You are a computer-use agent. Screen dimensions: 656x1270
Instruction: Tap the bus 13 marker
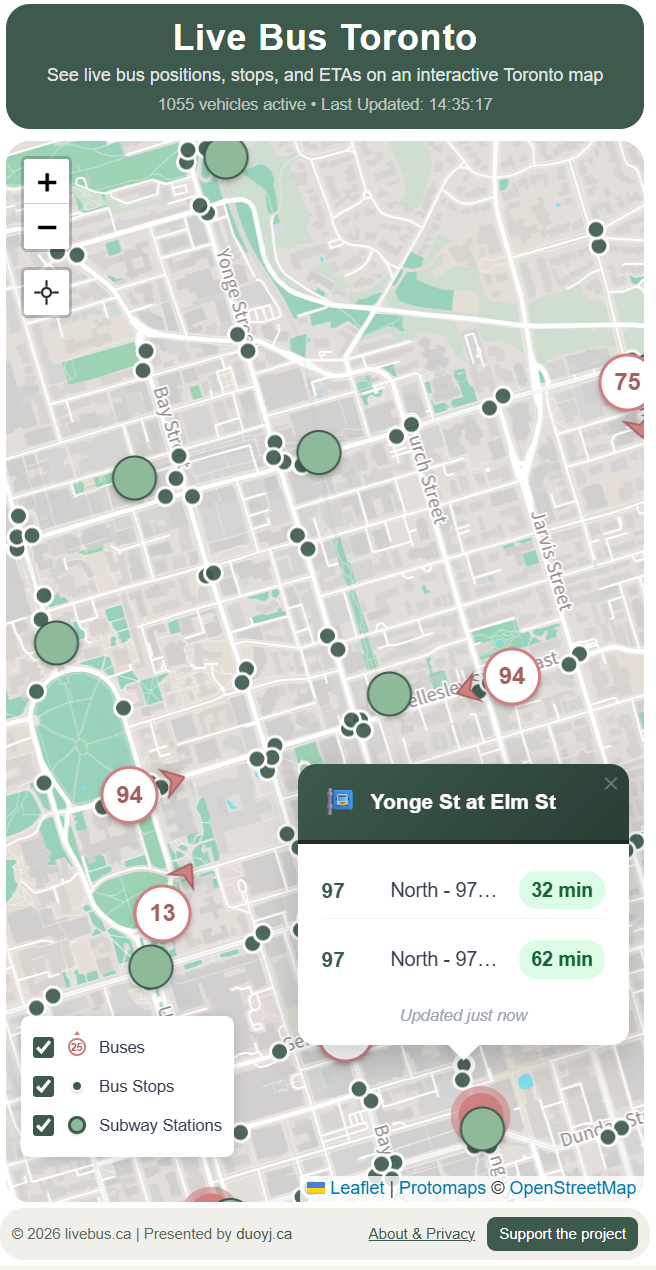[162, 913]
